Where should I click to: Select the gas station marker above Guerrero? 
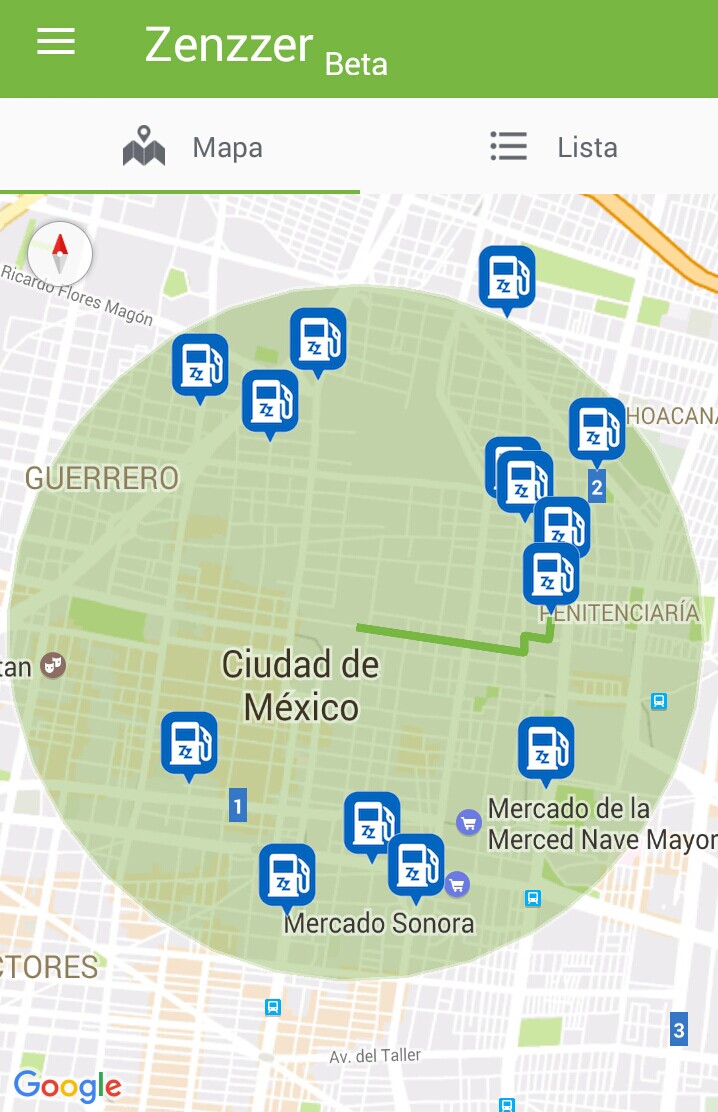(200, 364)
